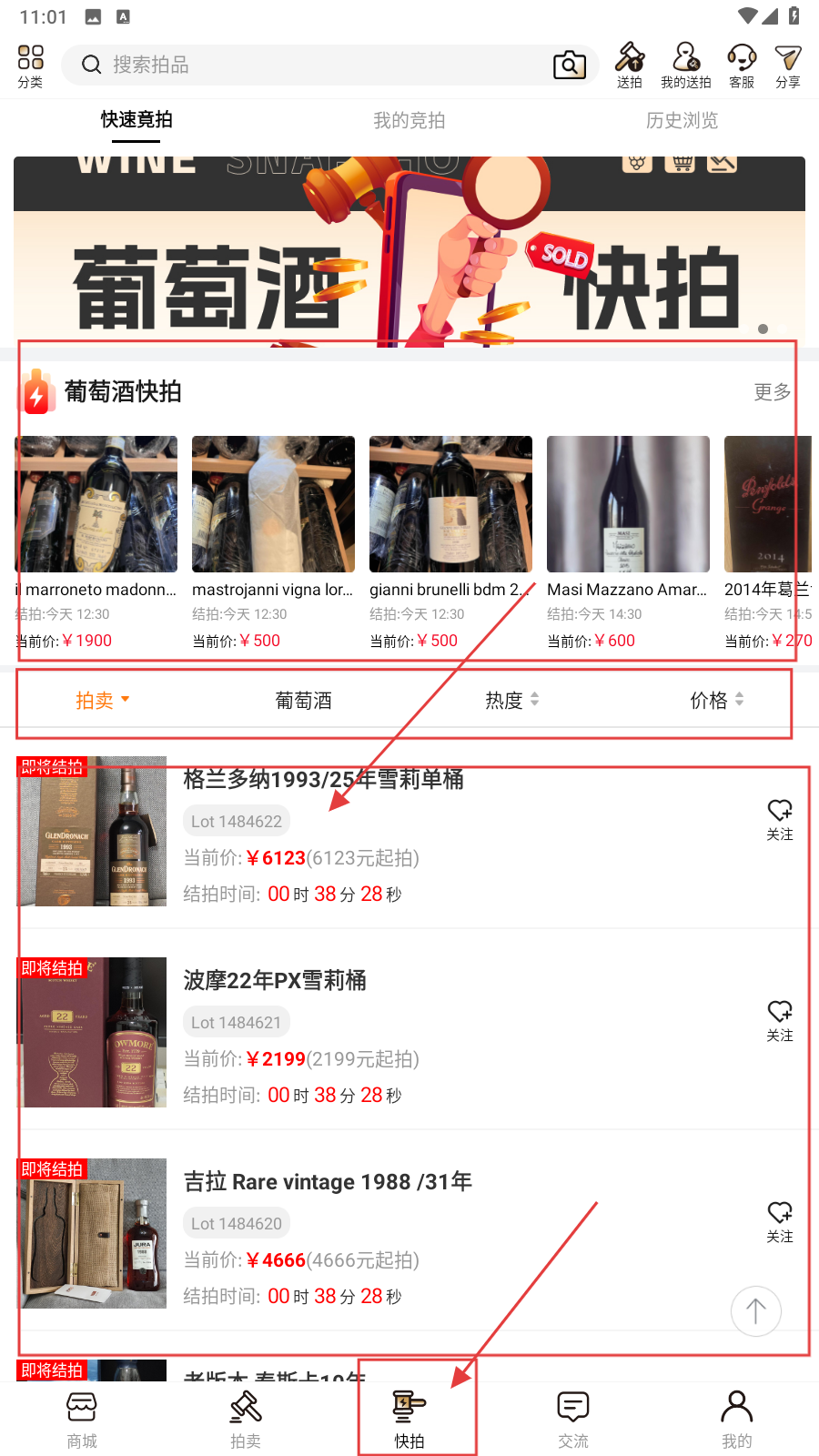Viewport: 819px width, 1456px height.
Task: Open camera image search
Action: pos(570,65)
